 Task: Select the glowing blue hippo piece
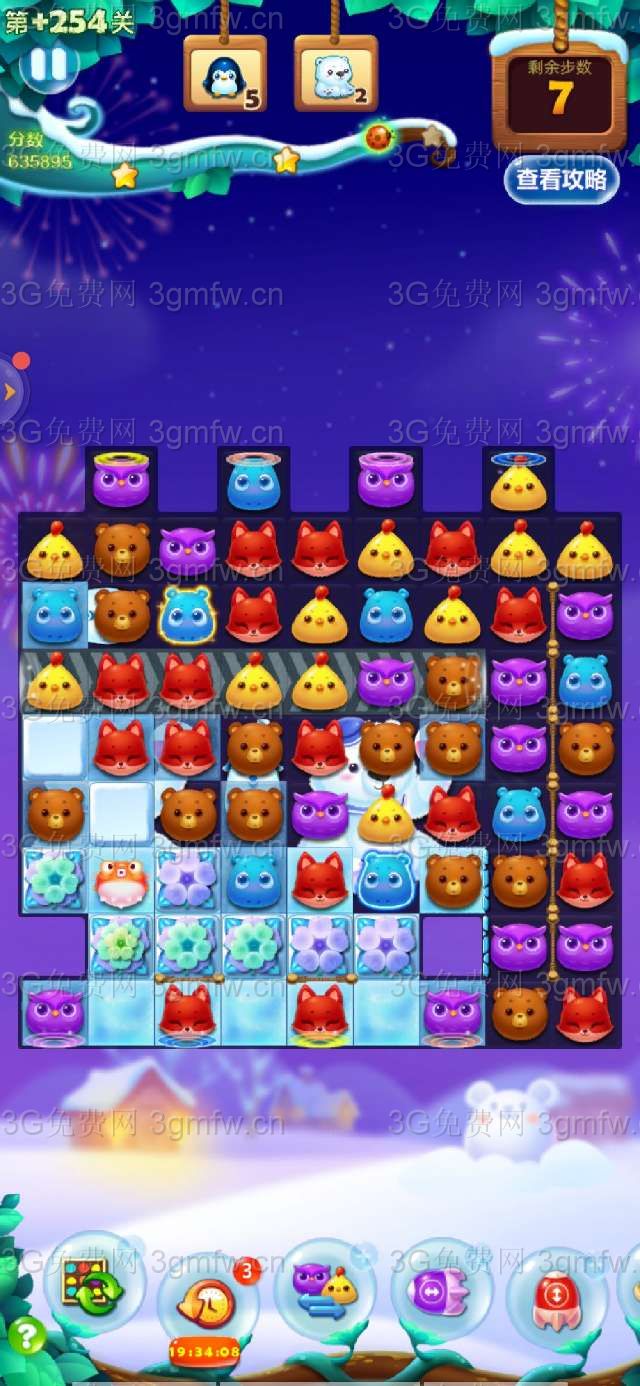point(187,614)
